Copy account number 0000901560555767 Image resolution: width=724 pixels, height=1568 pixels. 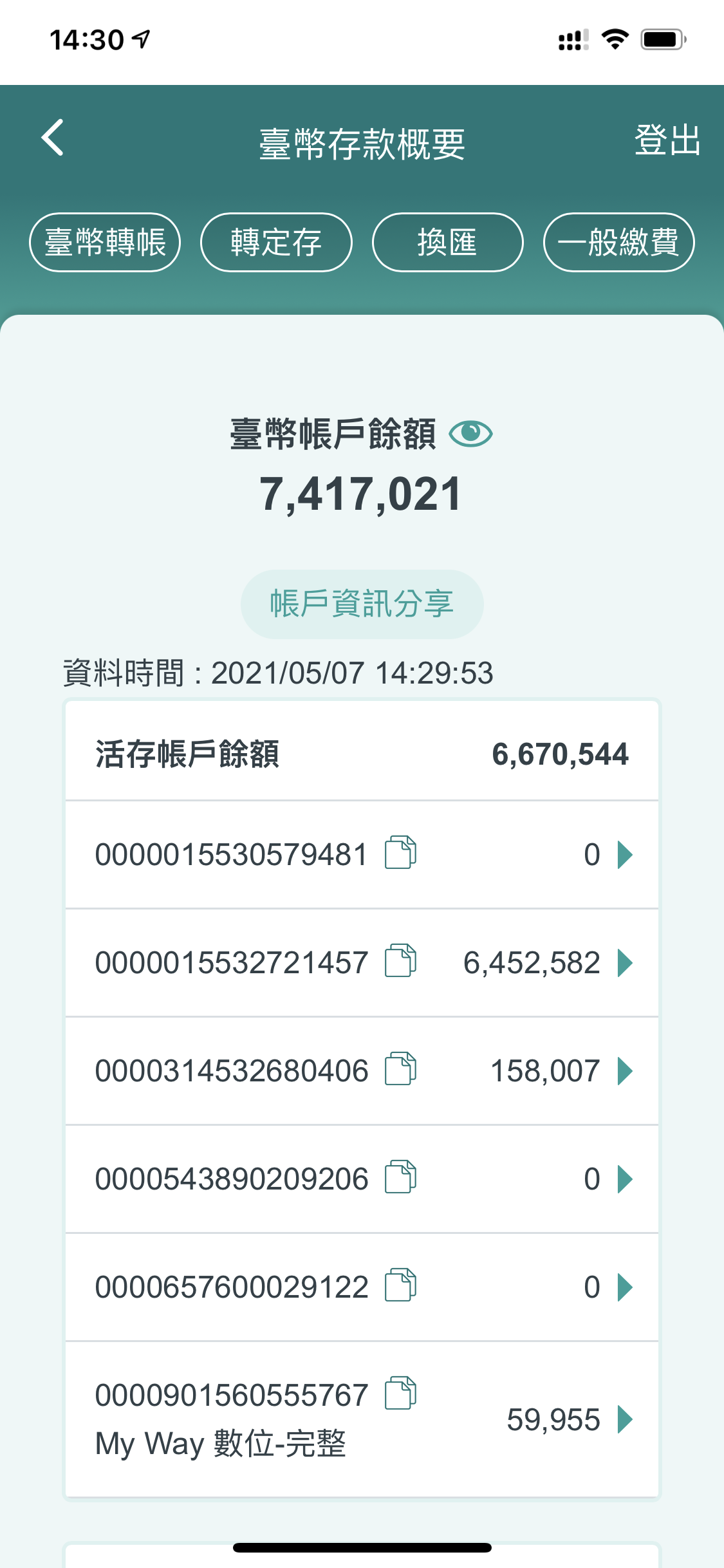(400, 1394)
